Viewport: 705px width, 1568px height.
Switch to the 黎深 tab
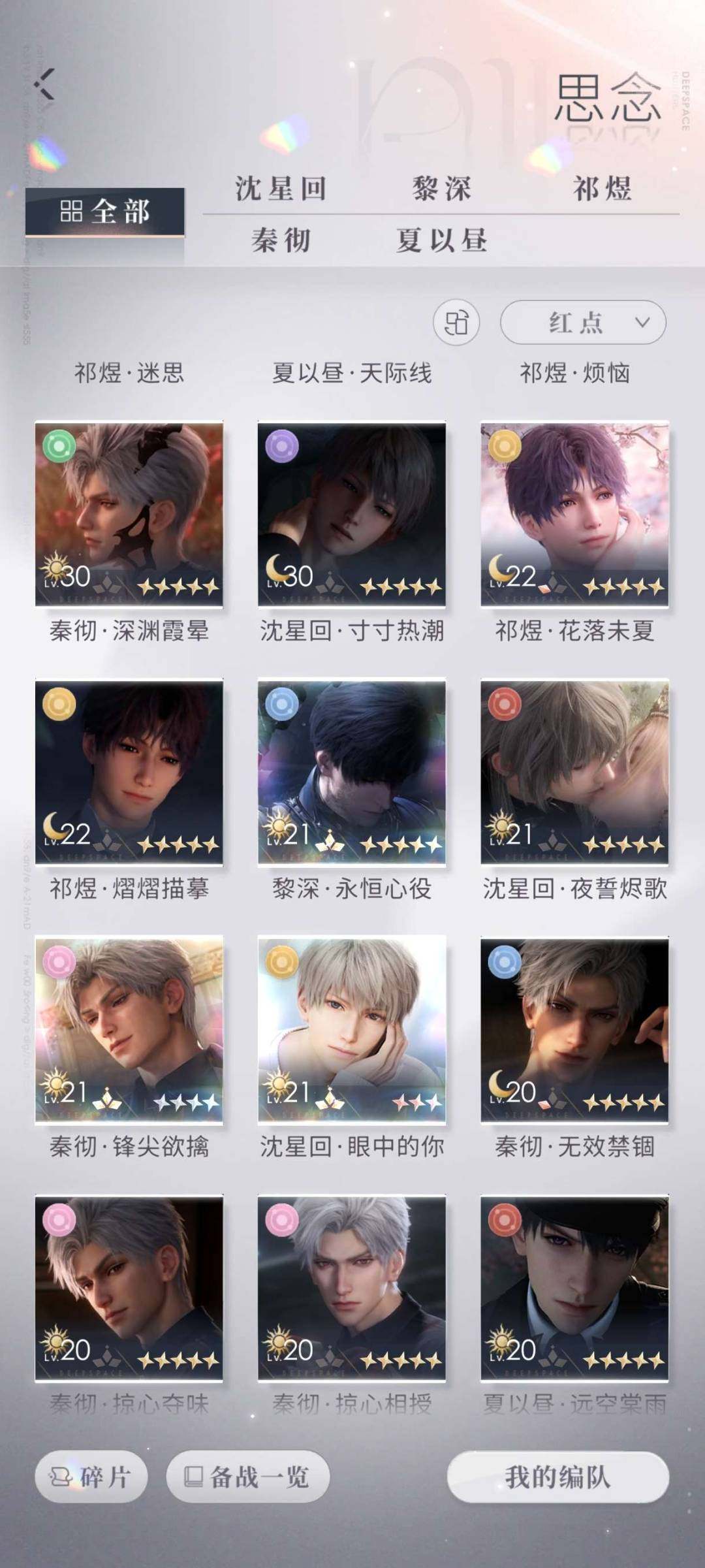(441, 189)
